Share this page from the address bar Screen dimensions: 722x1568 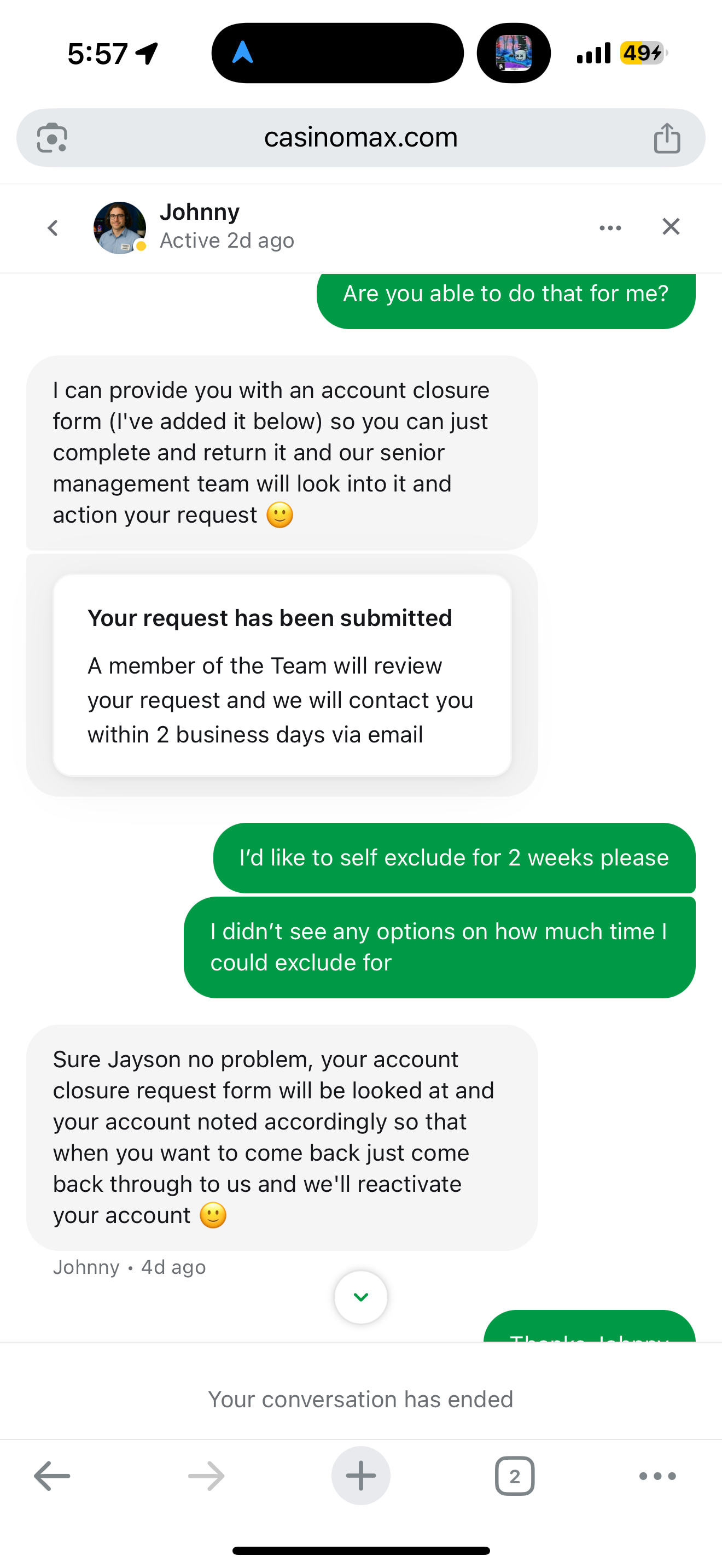[667, 138]
